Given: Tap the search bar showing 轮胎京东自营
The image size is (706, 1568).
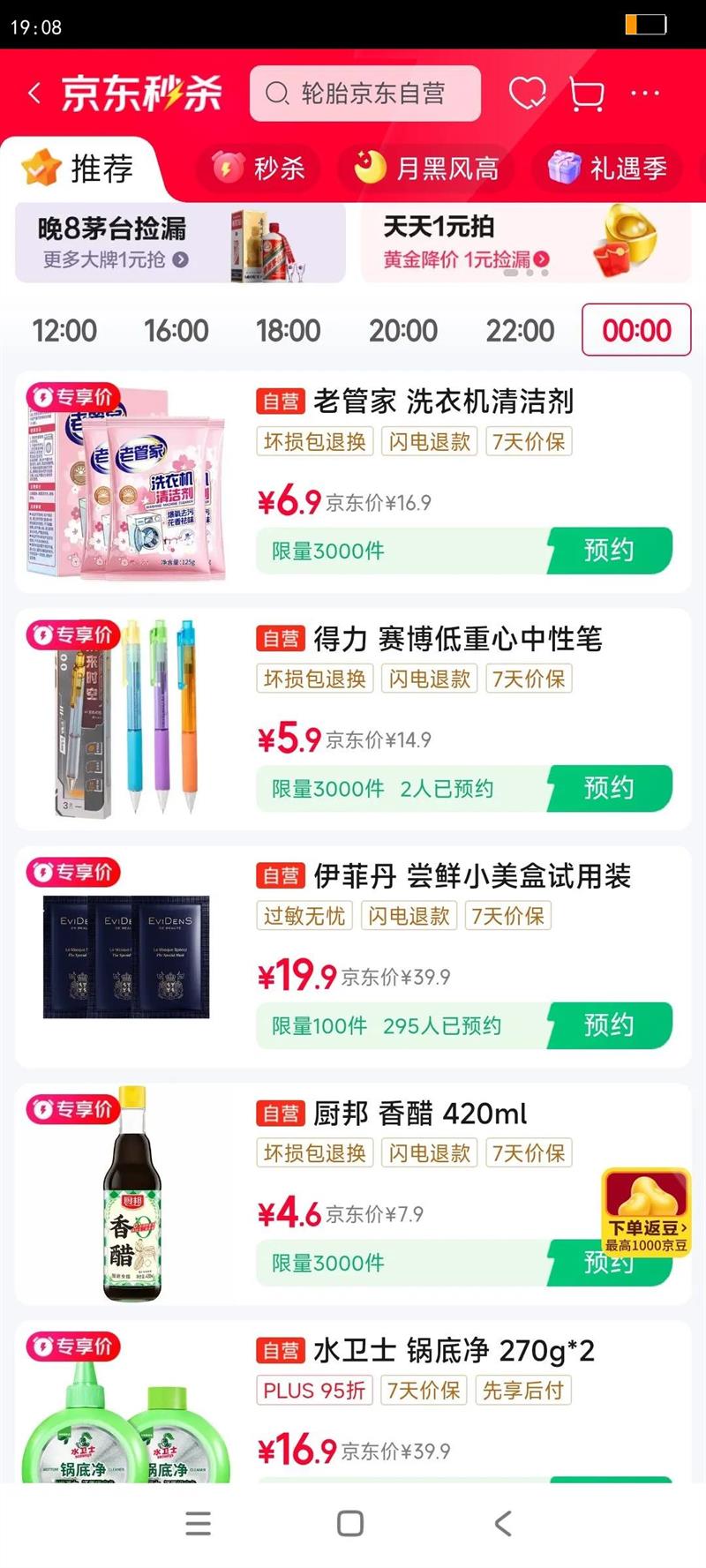Looking at the screenshot, I should (364, 93).
